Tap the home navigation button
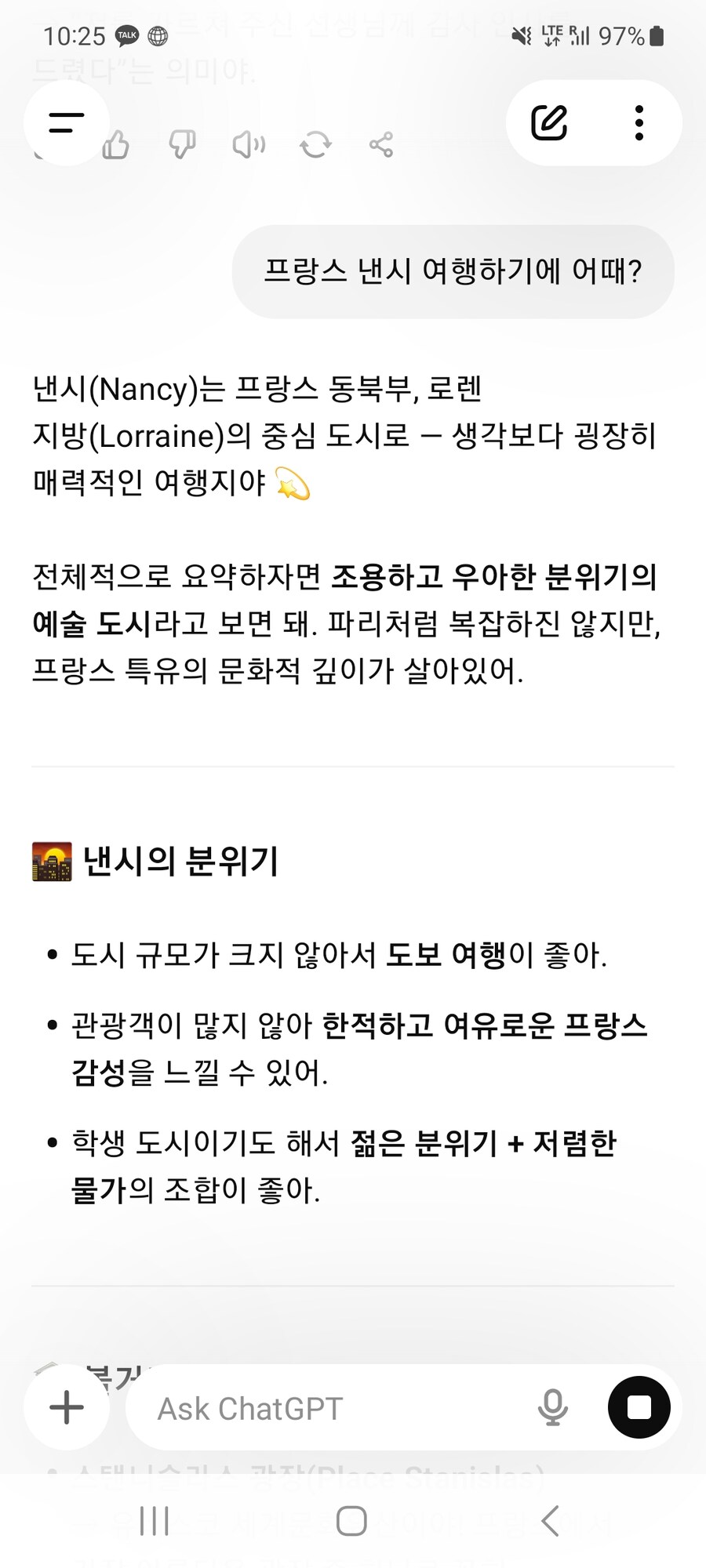The width and height of the screenshot is (706, 1568). pyautogui.click(x=352, y=1519)
